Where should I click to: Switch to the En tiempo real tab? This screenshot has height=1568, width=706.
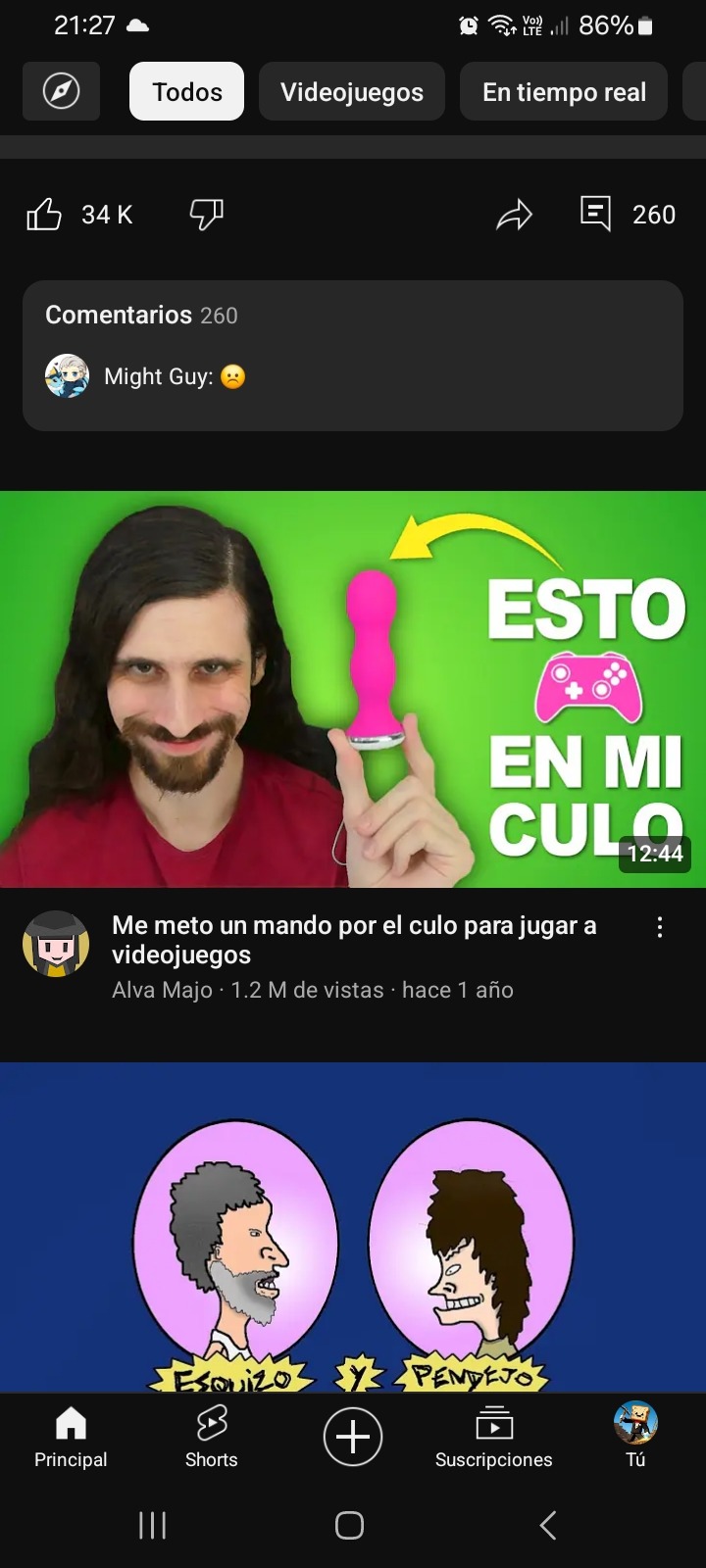tap(563, 91)
